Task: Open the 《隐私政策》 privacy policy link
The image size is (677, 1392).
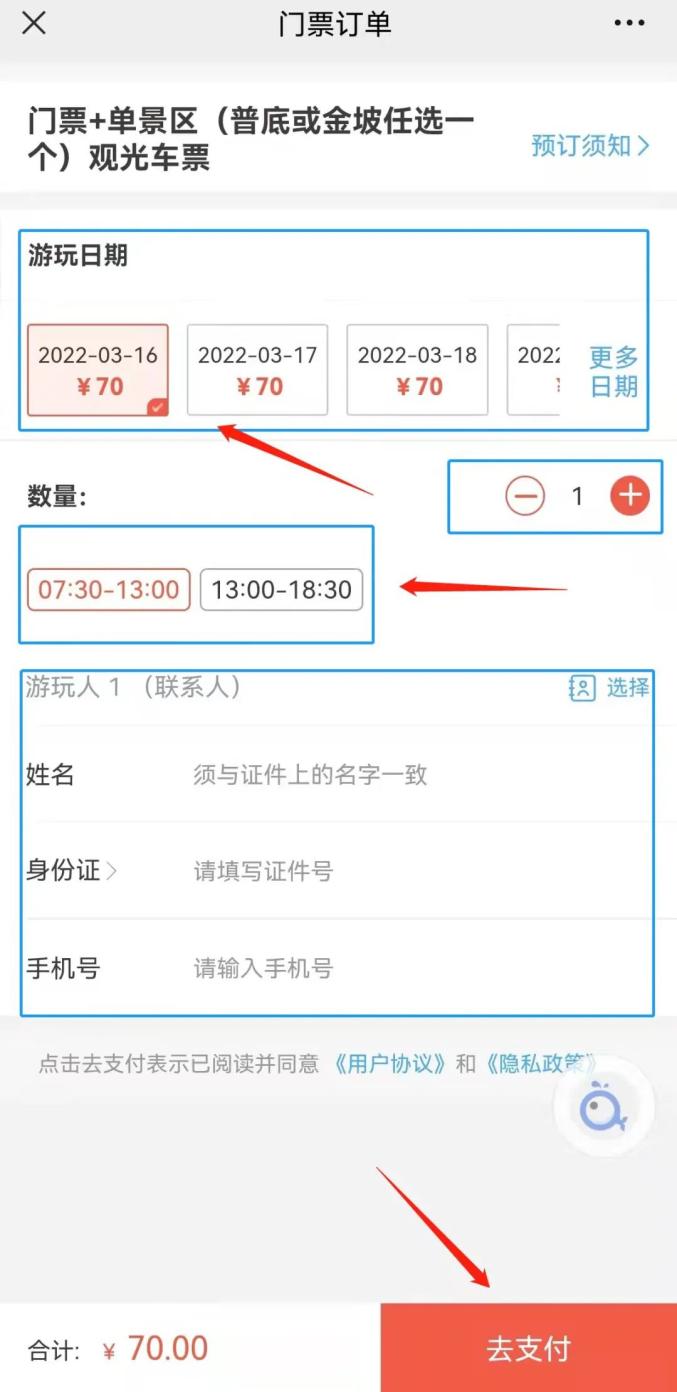Action: [540, 1063]
